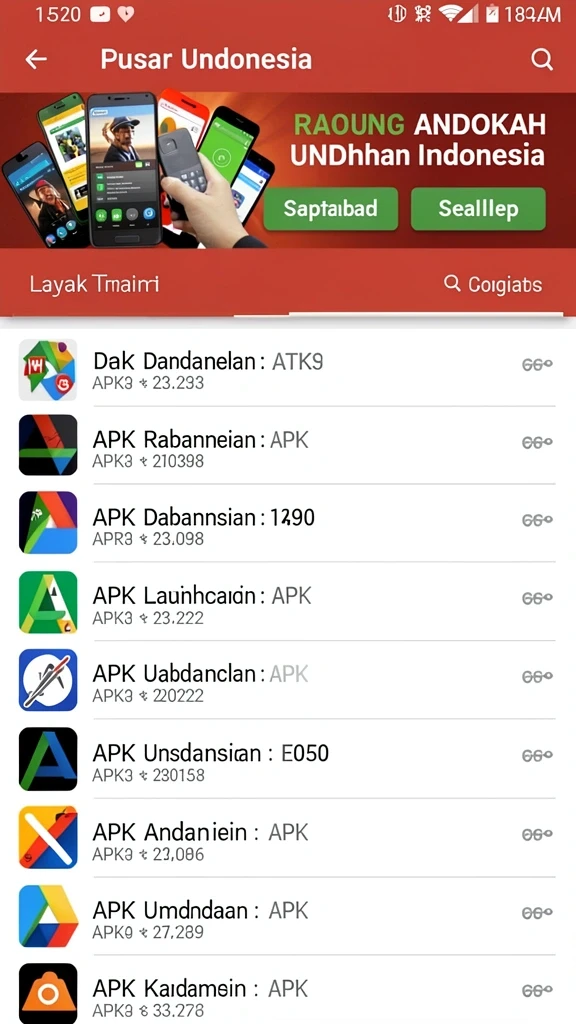The width and height of the screenshot is (576, 1024).
Task: Open search from the app bar
Action: (x=541, y=59)
